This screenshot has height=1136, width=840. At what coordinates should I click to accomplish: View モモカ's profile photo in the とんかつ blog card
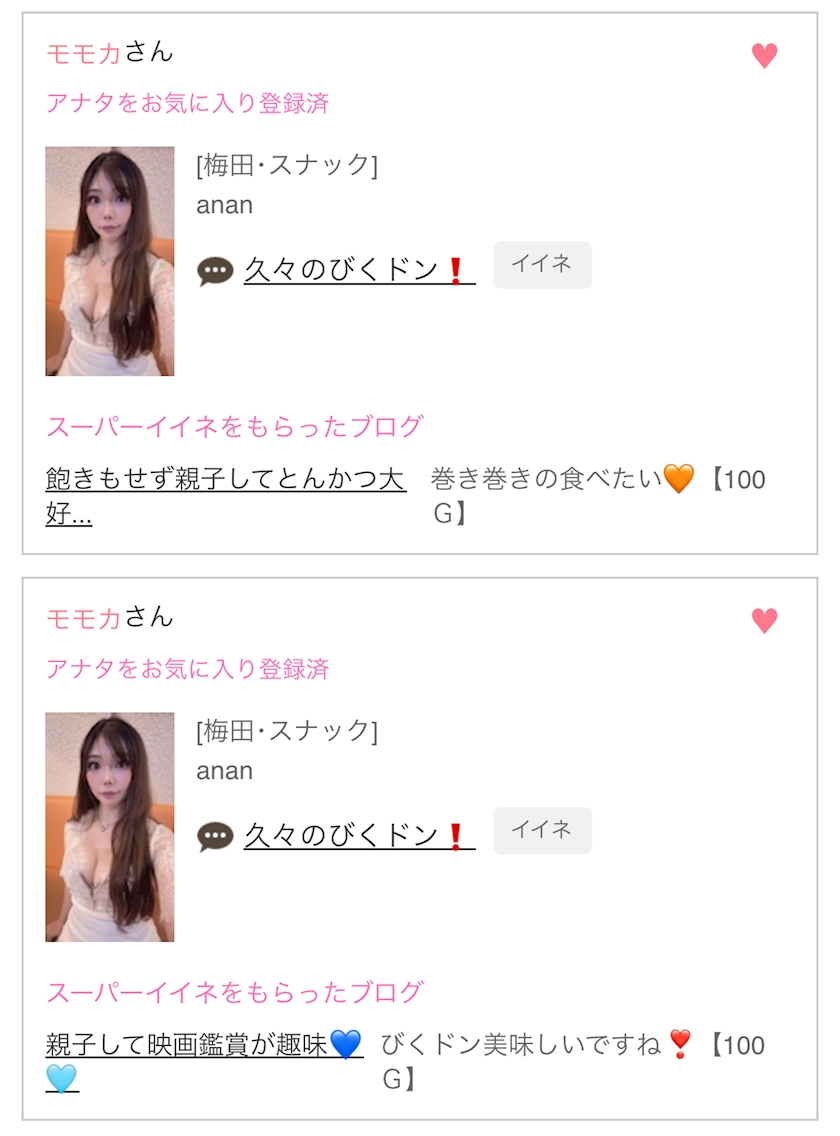pyautogui.click(x=110, y=262)
